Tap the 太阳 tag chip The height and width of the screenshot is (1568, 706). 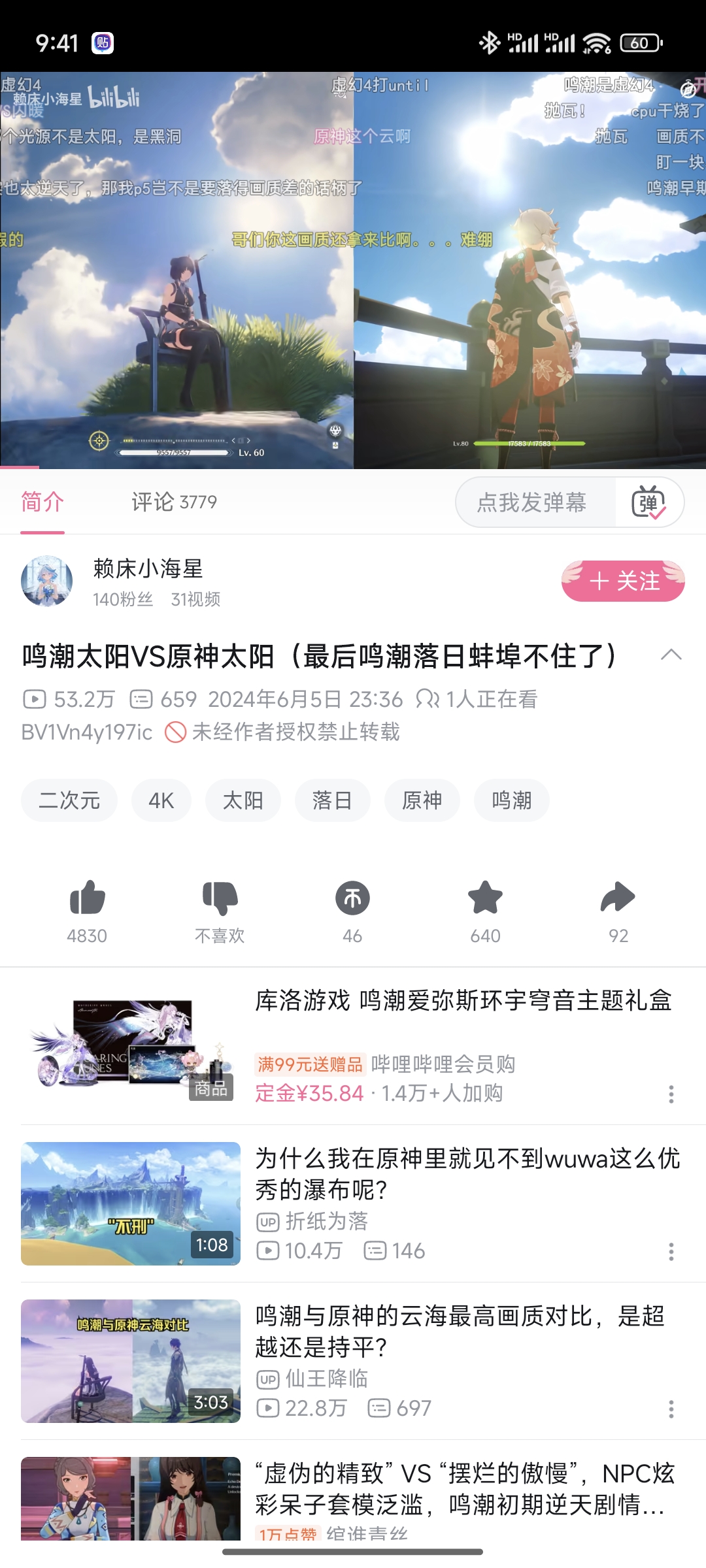[x=243, y=800]
